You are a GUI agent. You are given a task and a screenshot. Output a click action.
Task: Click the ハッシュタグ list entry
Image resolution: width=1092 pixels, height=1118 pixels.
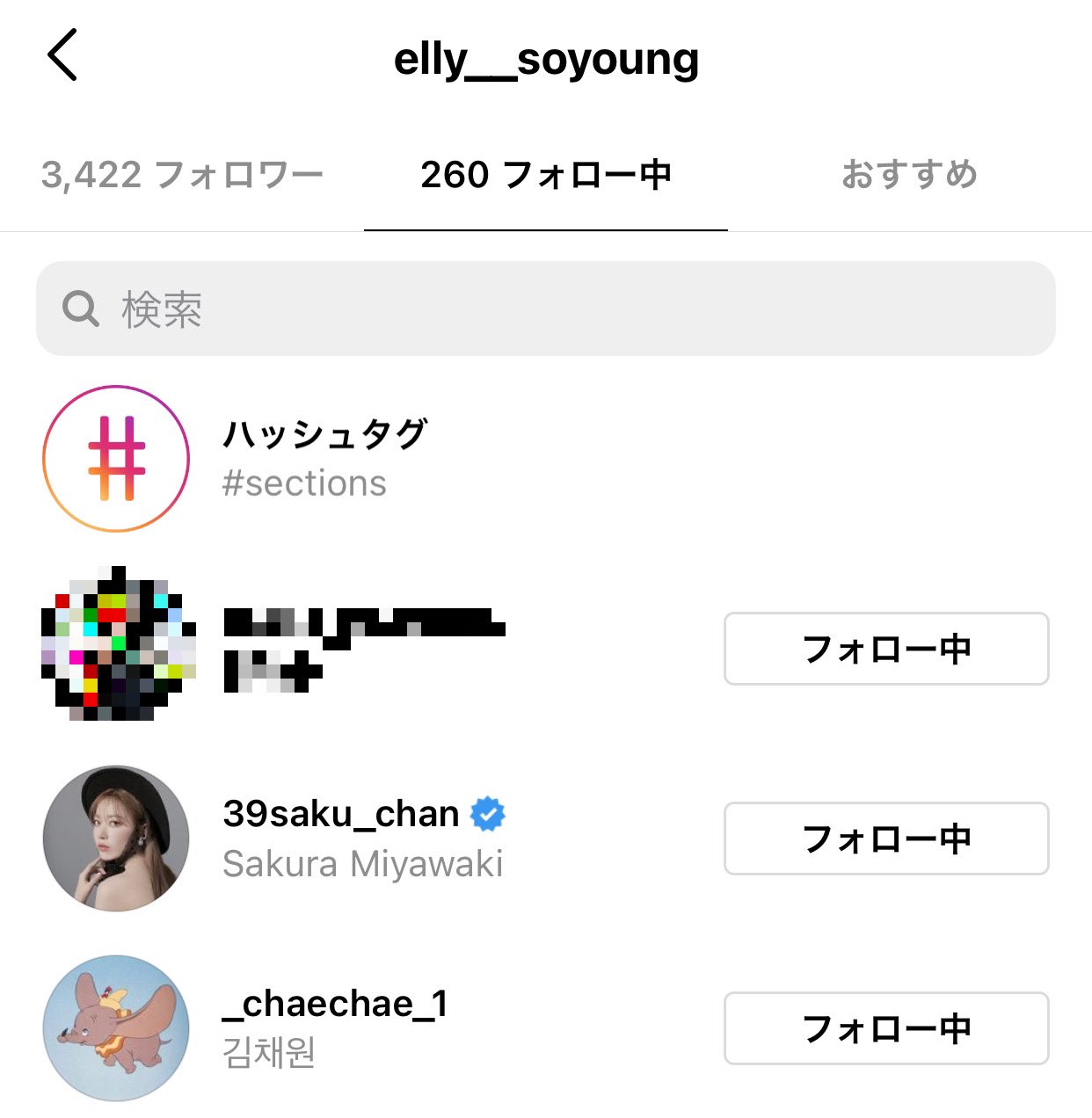[x=325, y=432]
